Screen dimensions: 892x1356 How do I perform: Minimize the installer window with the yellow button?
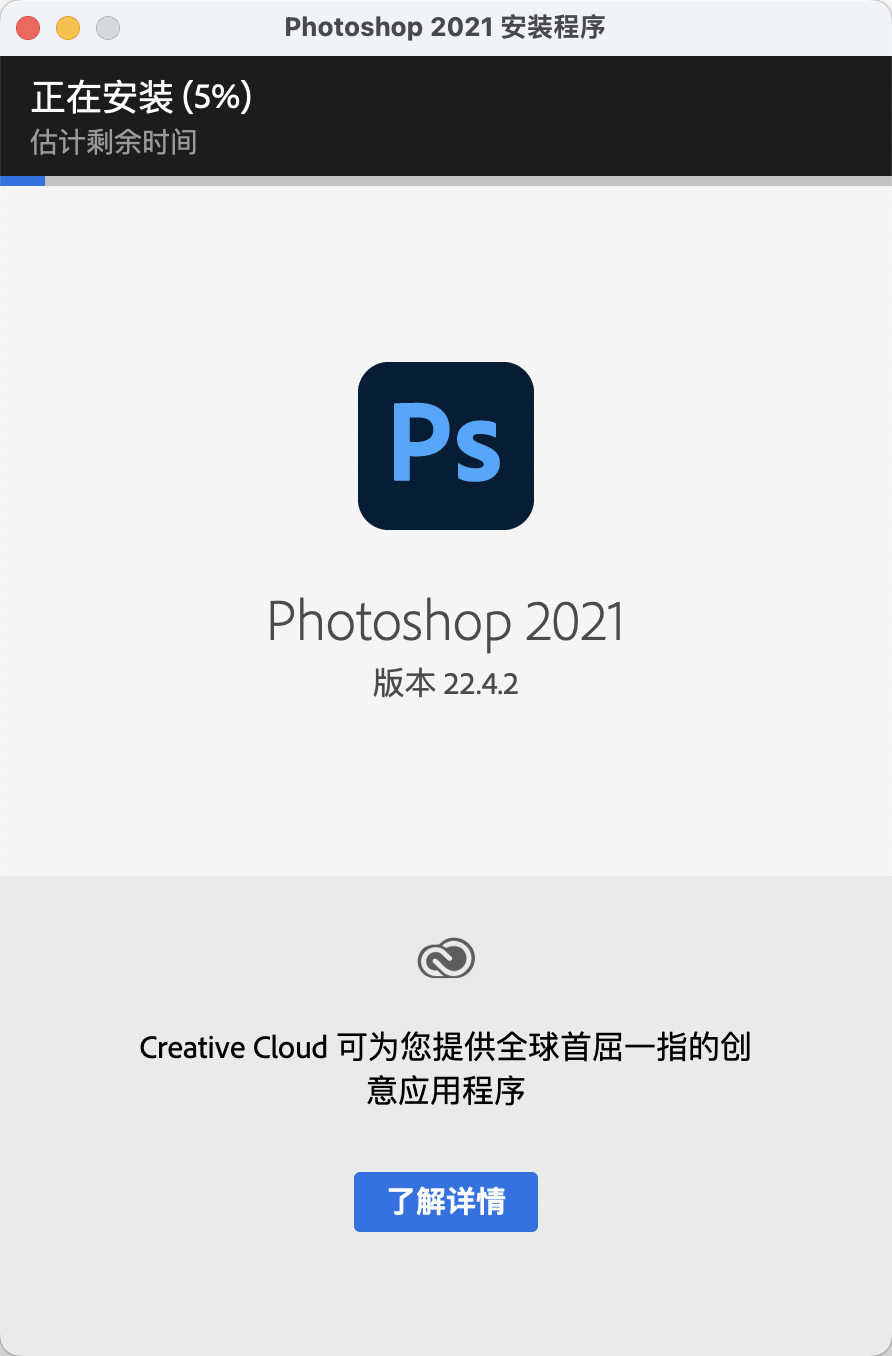click(x=68, y=28)
